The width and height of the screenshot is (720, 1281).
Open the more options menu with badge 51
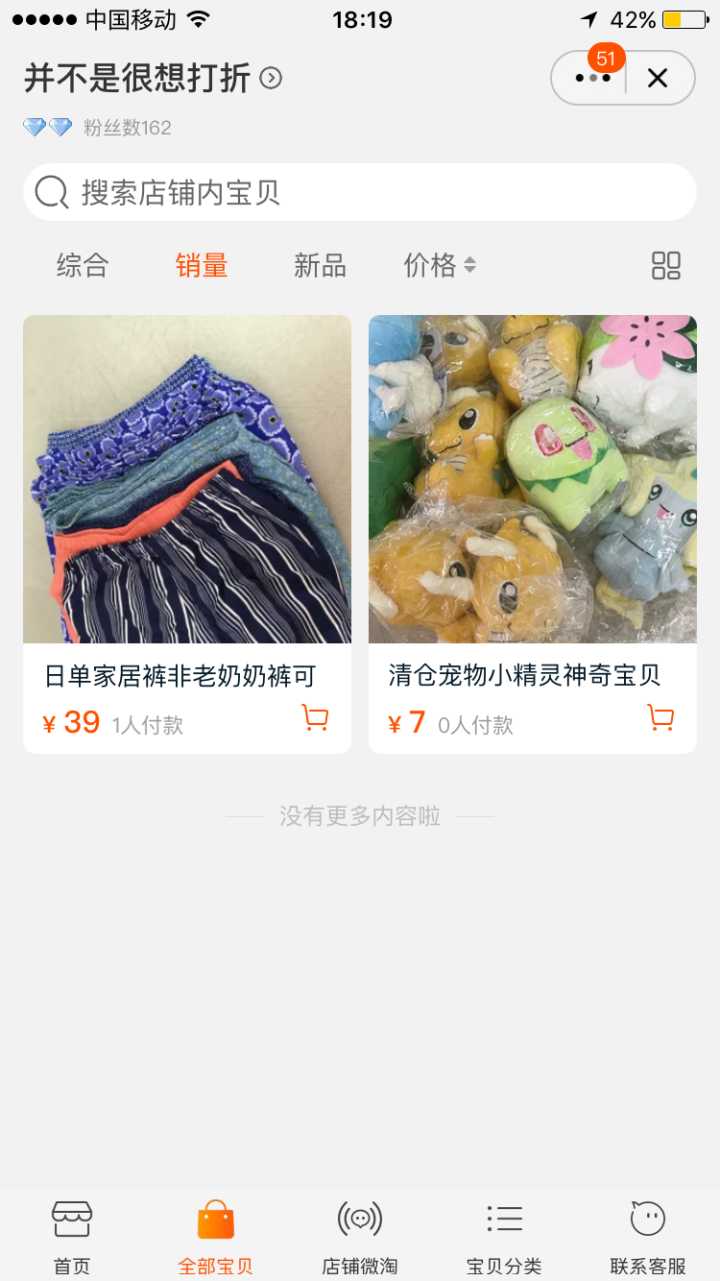pyautogui.click(x=592, y=78)
